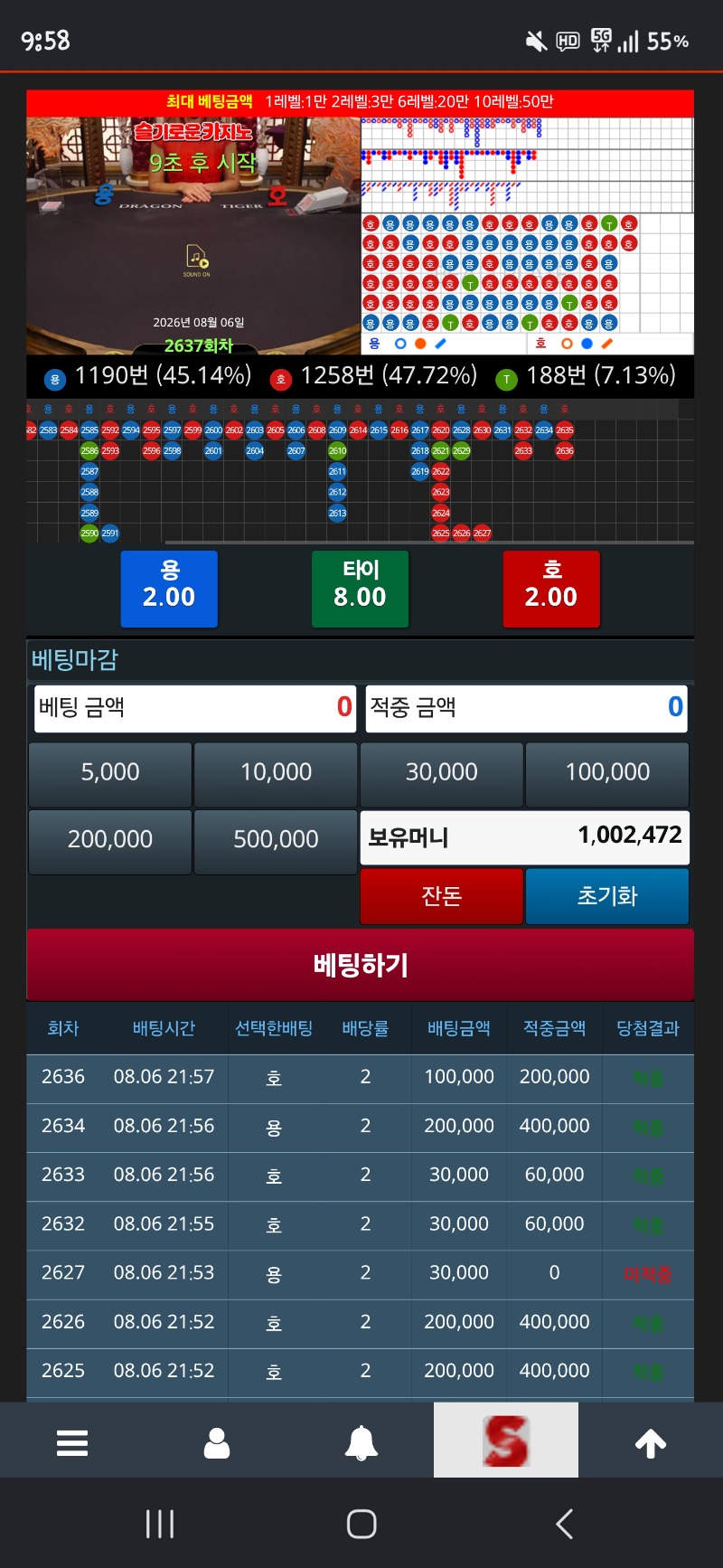Open the hamburger menu in bottom bar

point(72,1442)
